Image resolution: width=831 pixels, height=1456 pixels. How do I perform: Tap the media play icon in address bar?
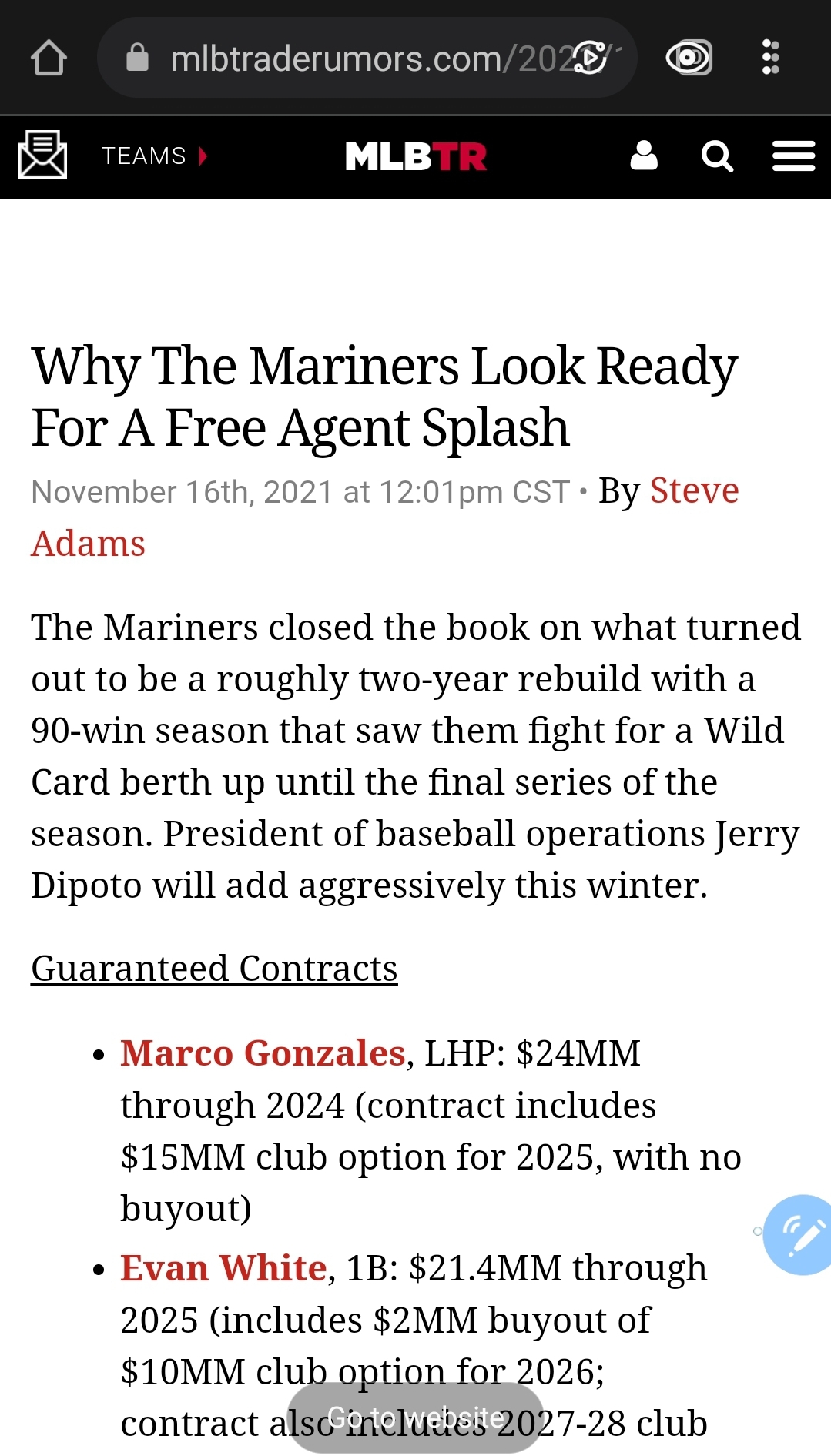pos(591,59)
